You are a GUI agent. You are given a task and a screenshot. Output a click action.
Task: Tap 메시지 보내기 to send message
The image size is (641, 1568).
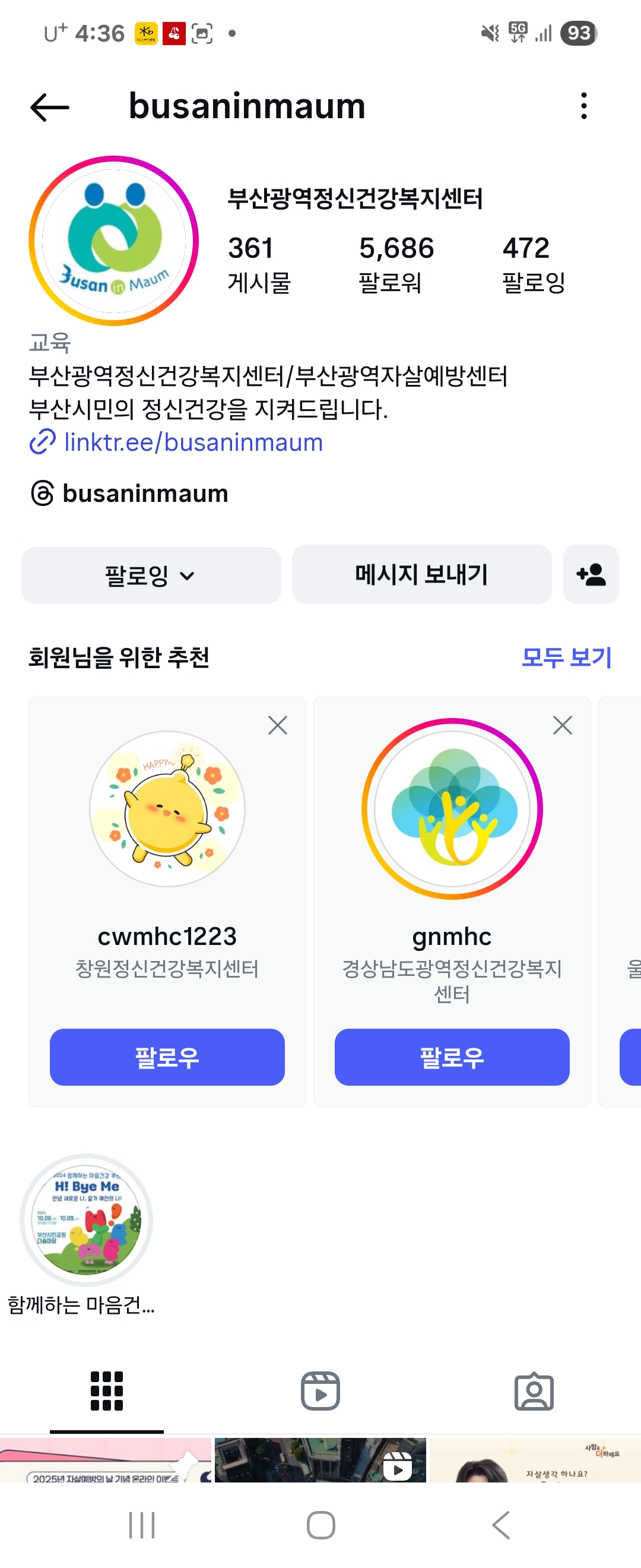421,574
